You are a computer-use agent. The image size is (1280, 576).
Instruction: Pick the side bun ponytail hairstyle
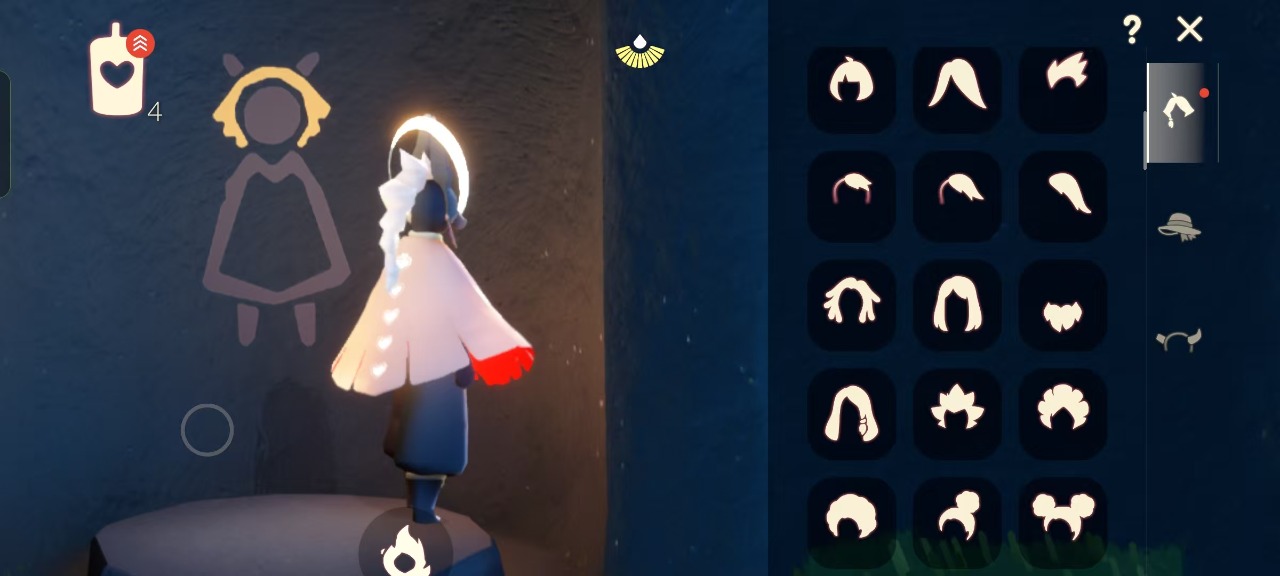957,516
